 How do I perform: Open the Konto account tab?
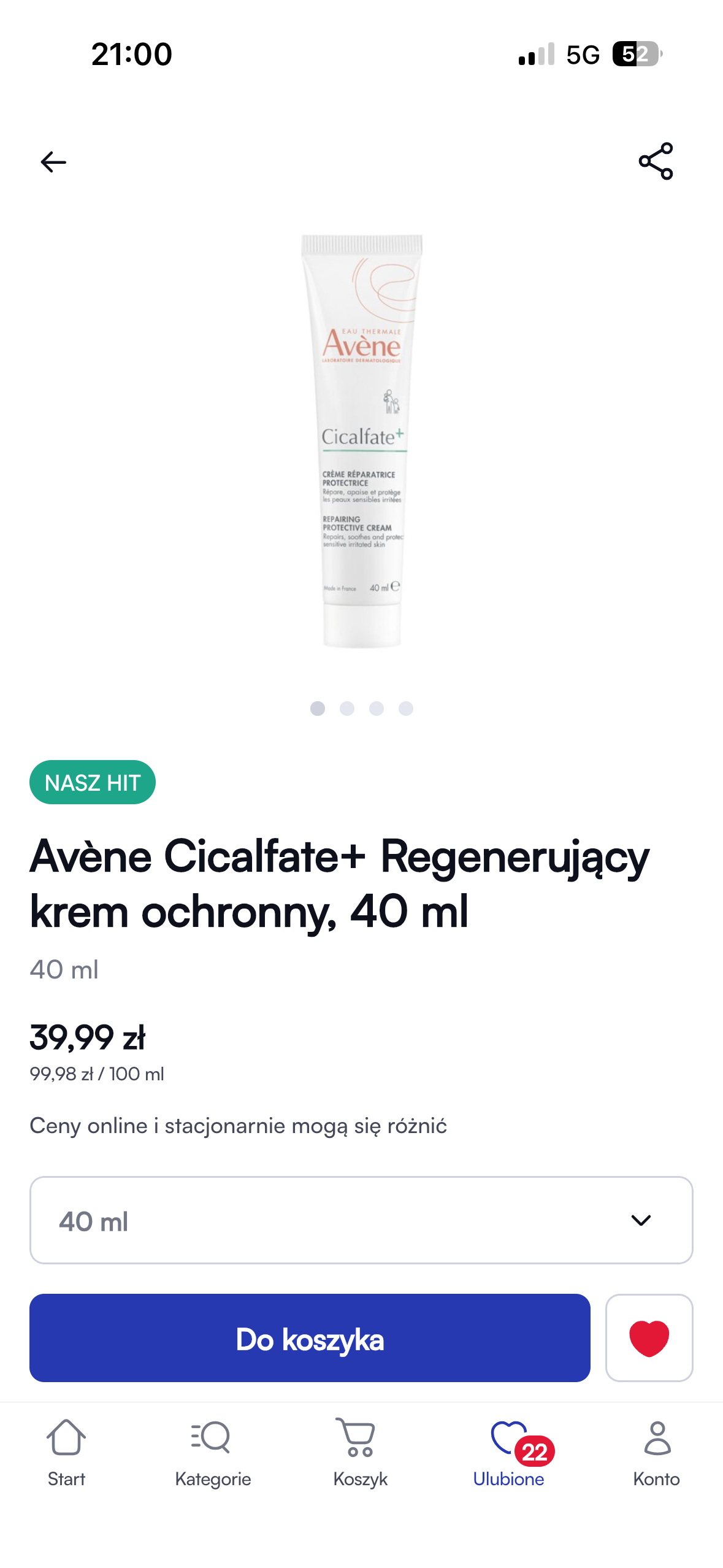coord(656,1452)
